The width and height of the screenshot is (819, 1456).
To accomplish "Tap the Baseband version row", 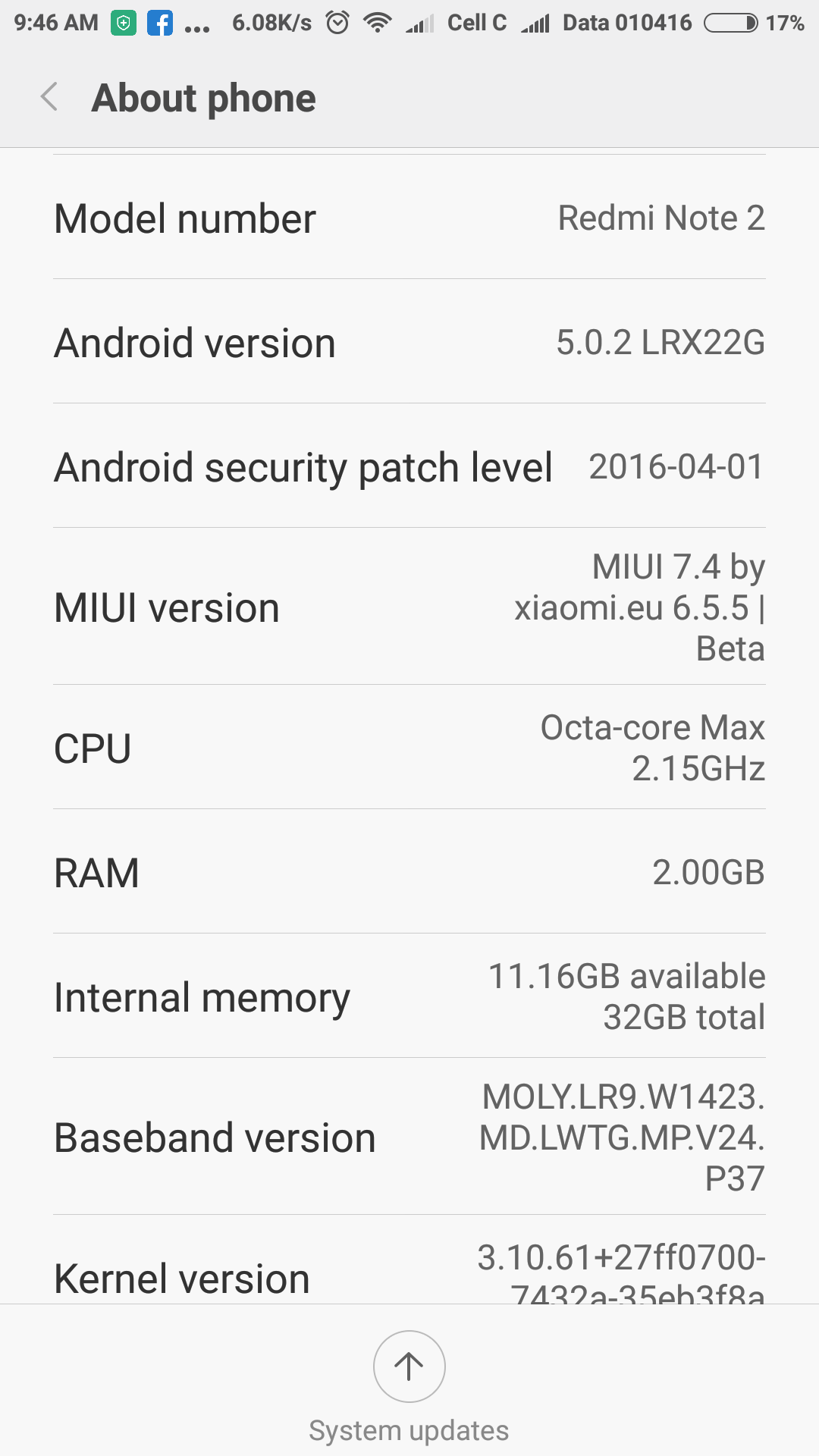I will pos(409,1137).
